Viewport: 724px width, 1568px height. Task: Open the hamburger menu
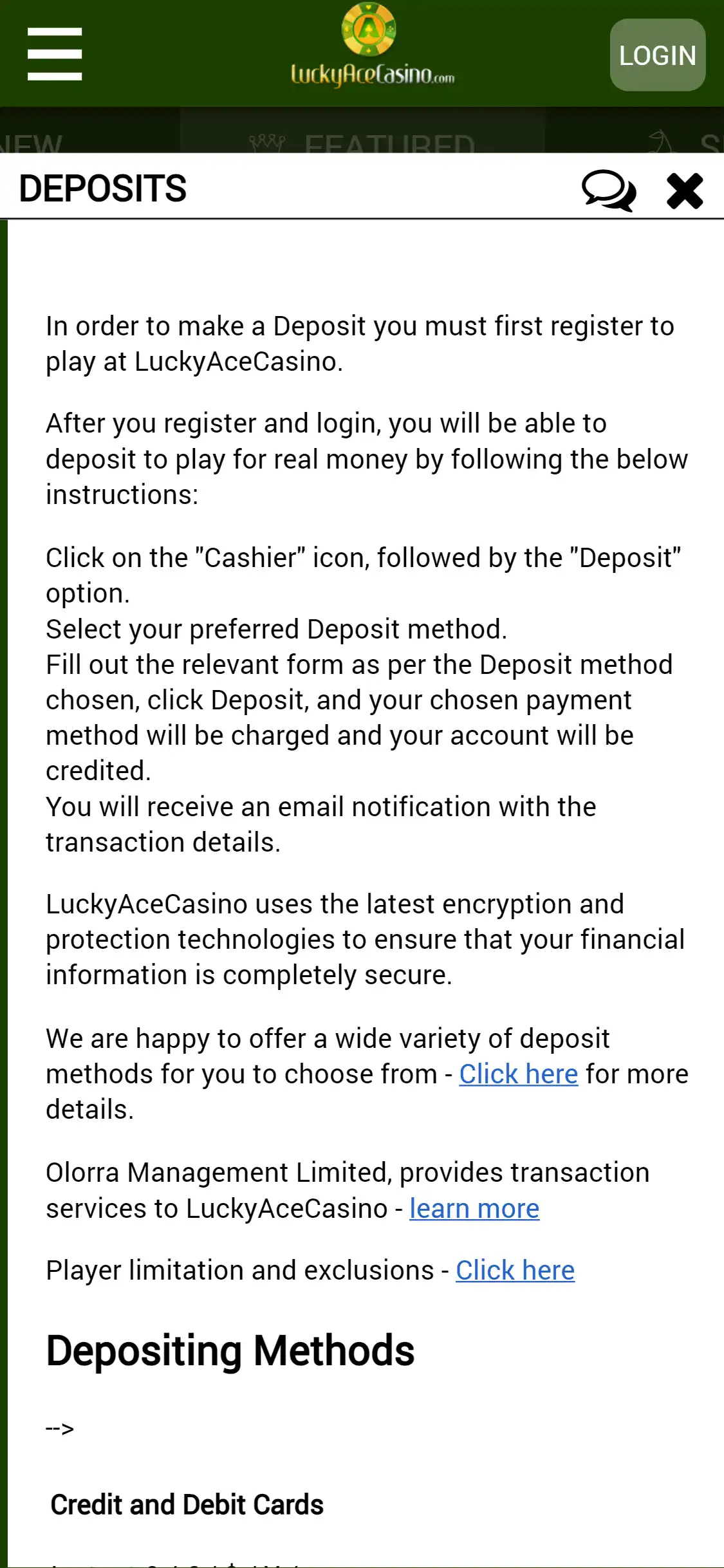[55, 54]
